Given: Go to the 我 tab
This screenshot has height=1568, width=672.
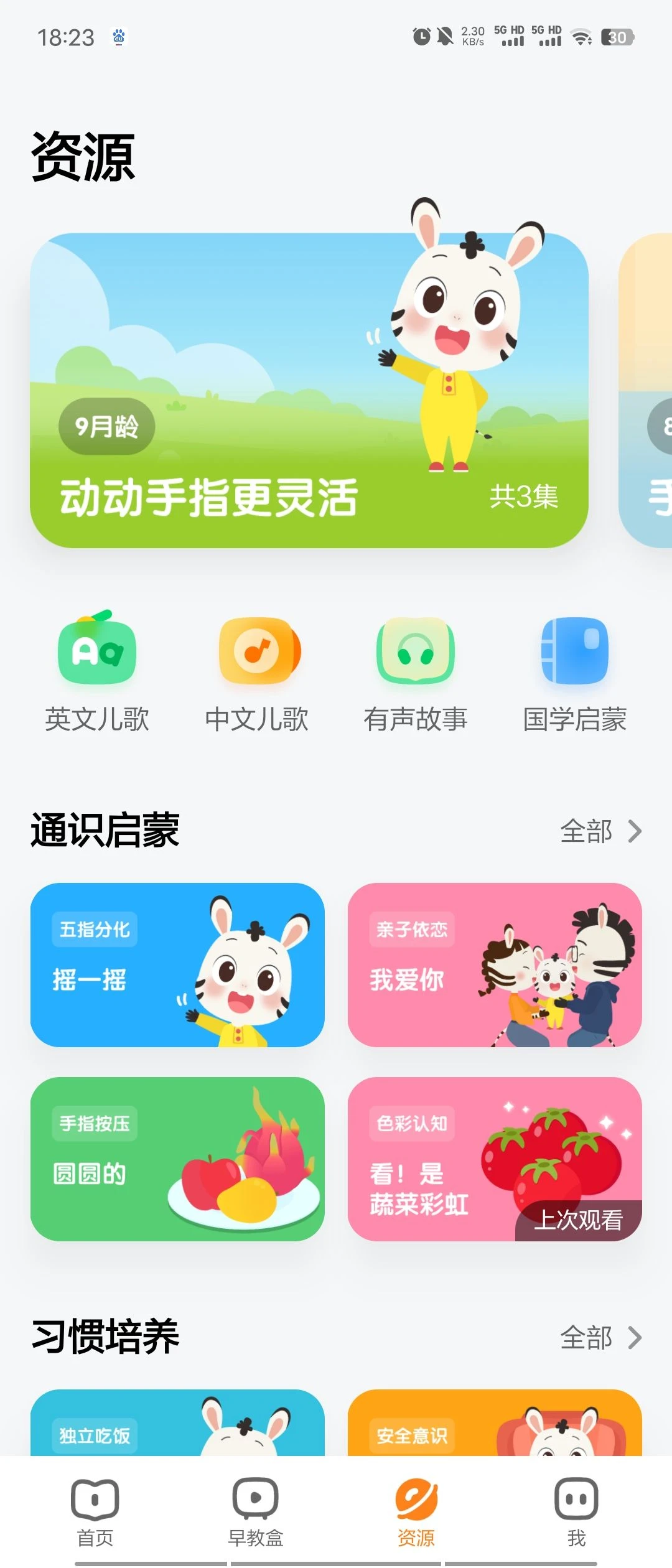Looking at the screenshot, I should 576,1512.
